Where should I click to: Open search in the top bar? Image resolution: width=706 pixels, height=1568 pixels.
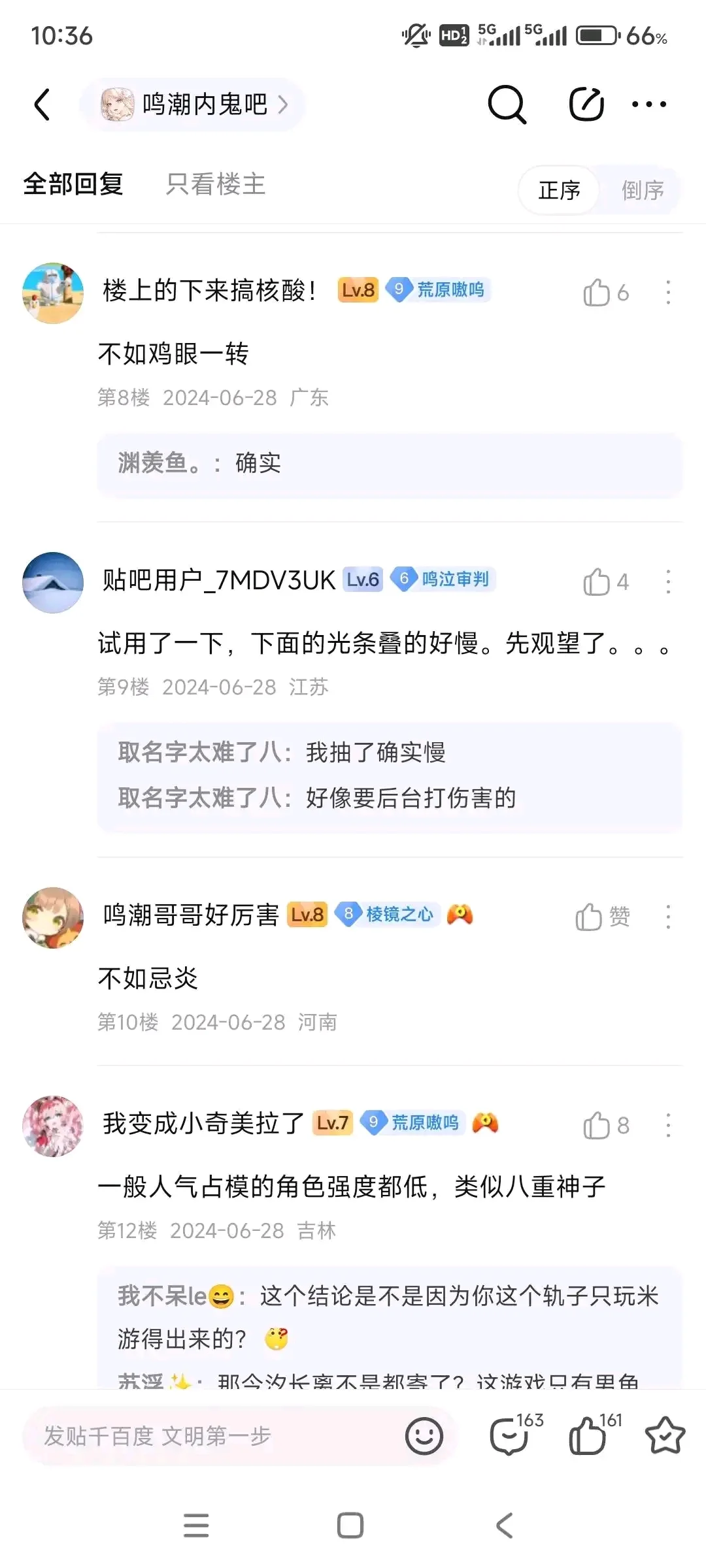click(507, 105)
